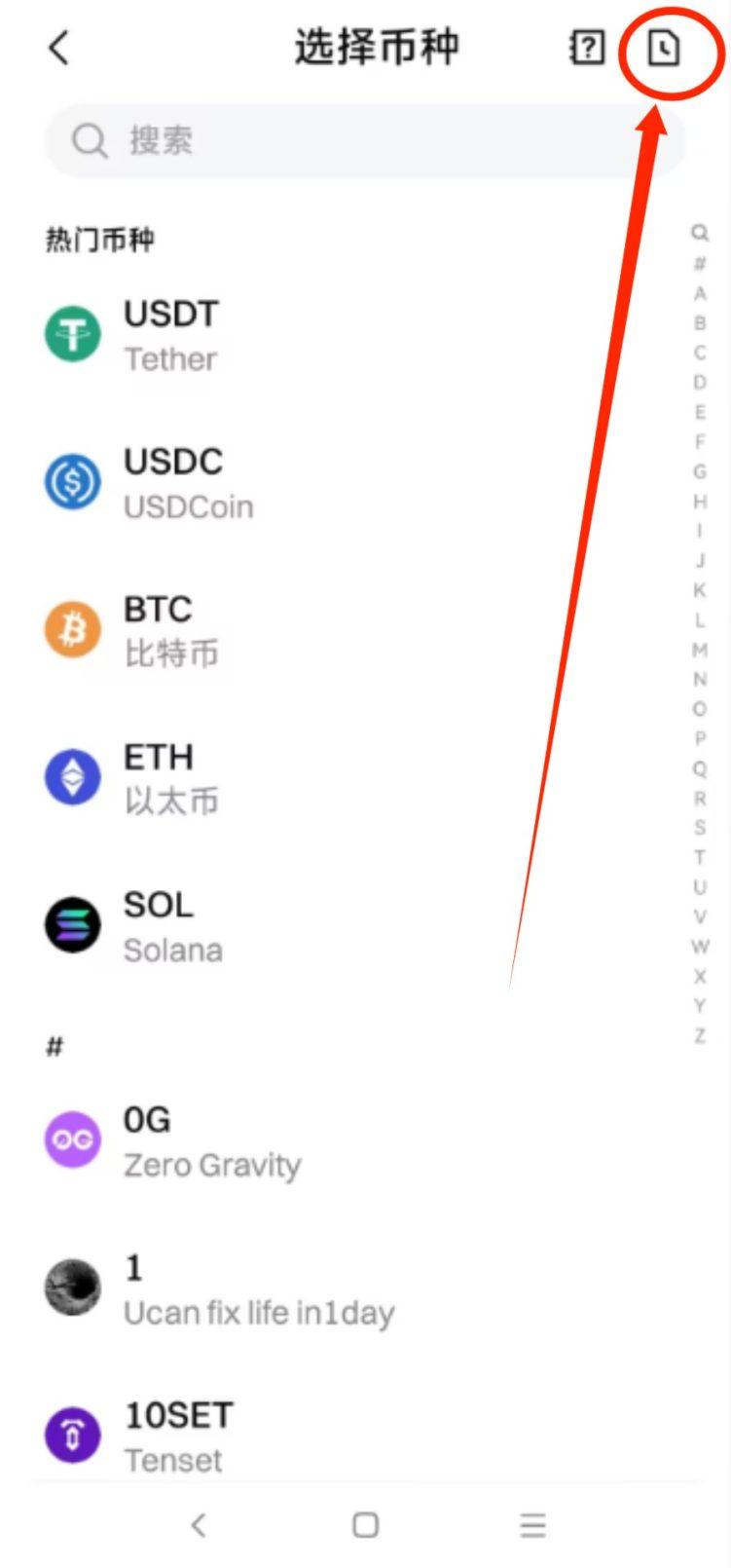731x1568 pixels.
Task: Open the history records icon
Action: pyautogui.click(x=664, y=47)
